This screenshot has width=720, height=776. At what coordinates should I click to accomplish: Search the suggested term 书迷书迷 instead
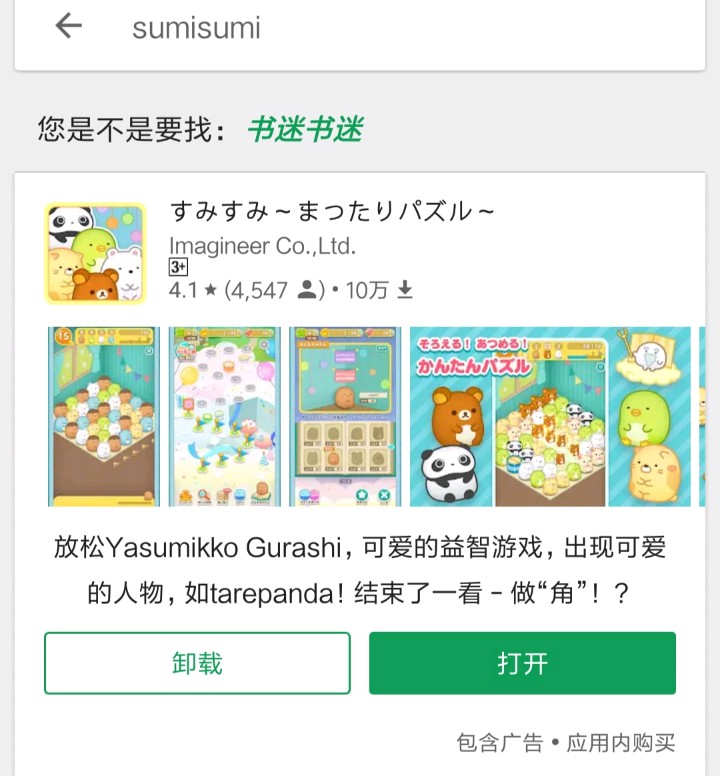(x=304, y=130)
